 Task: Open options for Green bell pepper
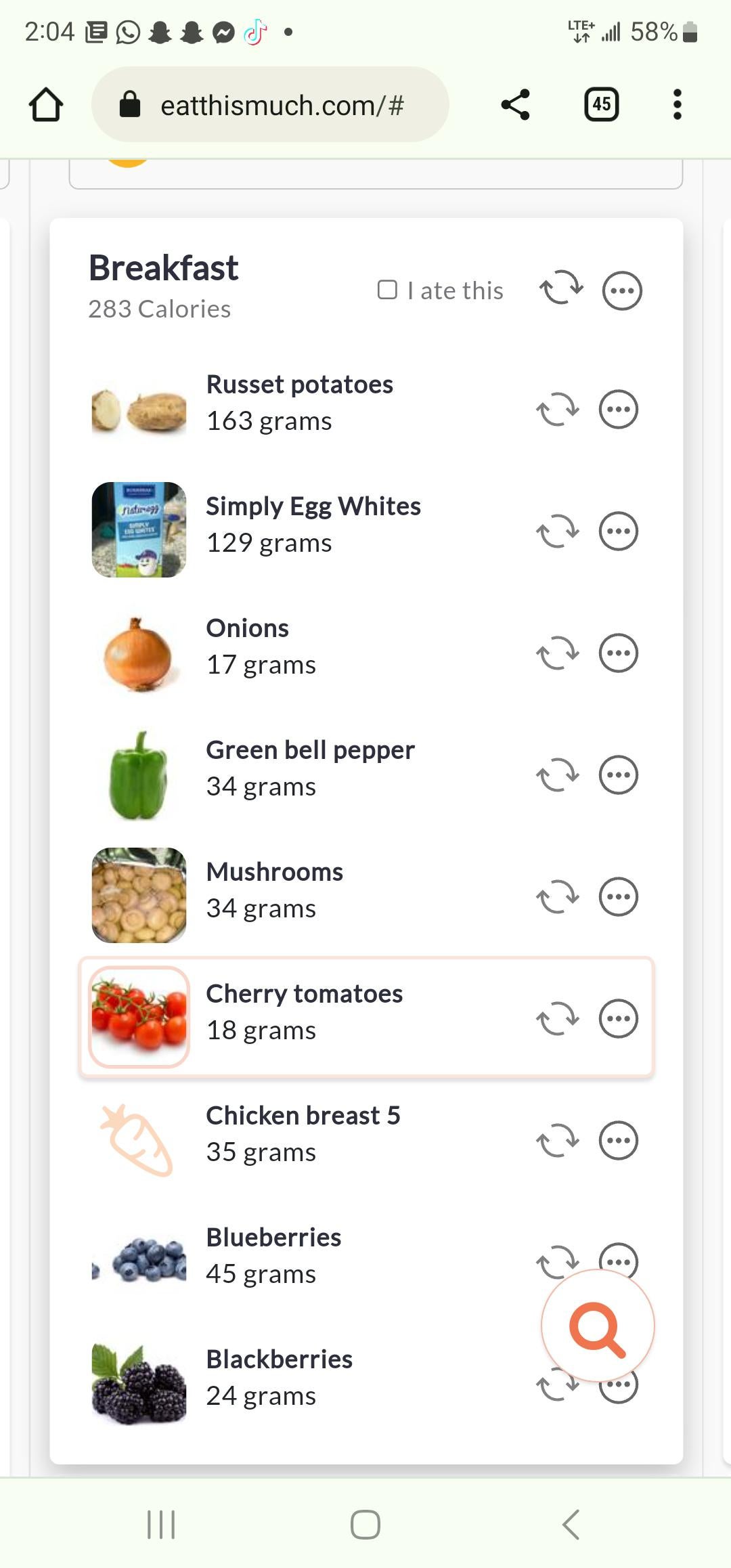619,775
